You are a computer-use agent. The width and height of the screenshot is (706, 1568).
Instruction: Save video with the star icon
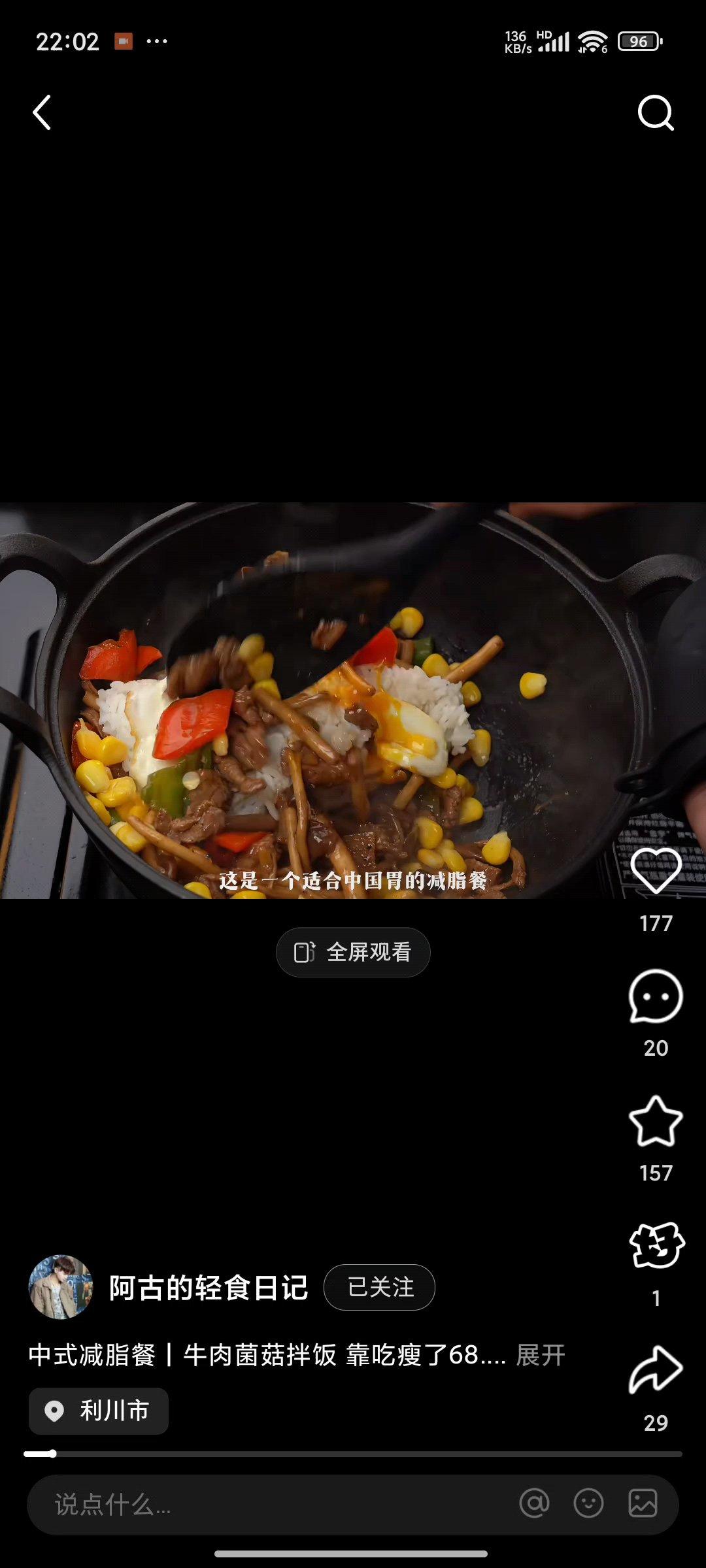tap(656, 1121)
